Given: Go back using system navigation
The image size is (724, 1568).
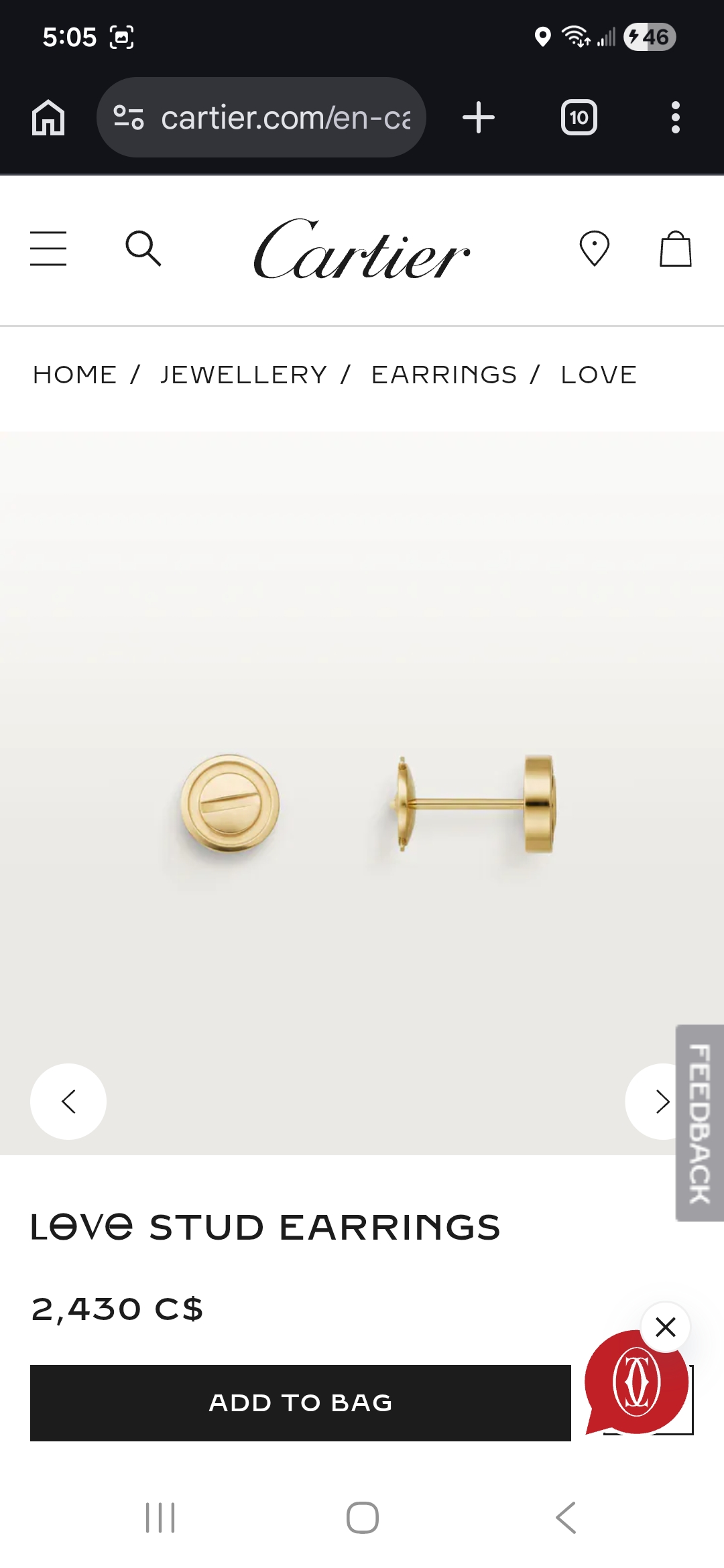Looking at the screenshot, I should pos(565,1518).
